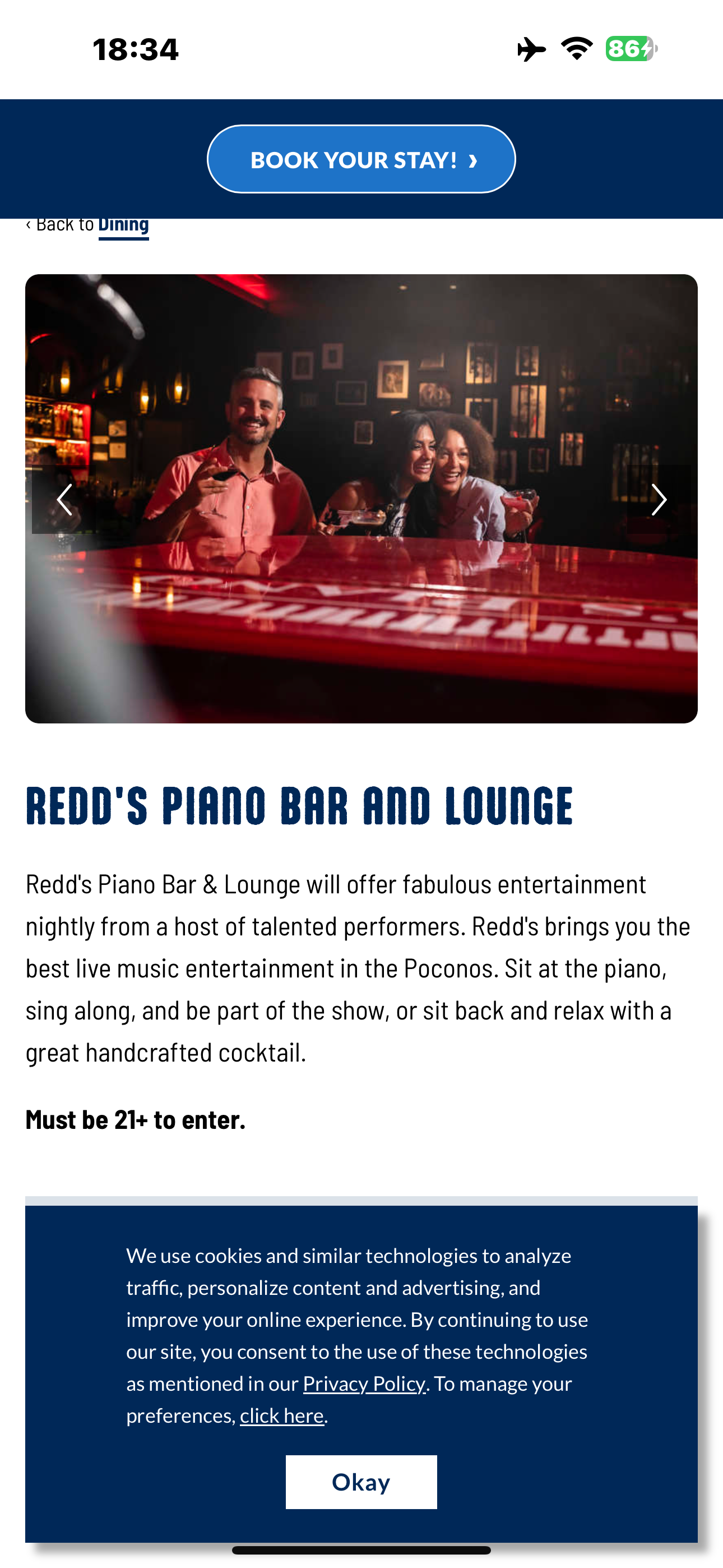The width and height of the screenshot is (723, 1568).
Task: Show previous photo in carousel
Action: coord(64,500)
